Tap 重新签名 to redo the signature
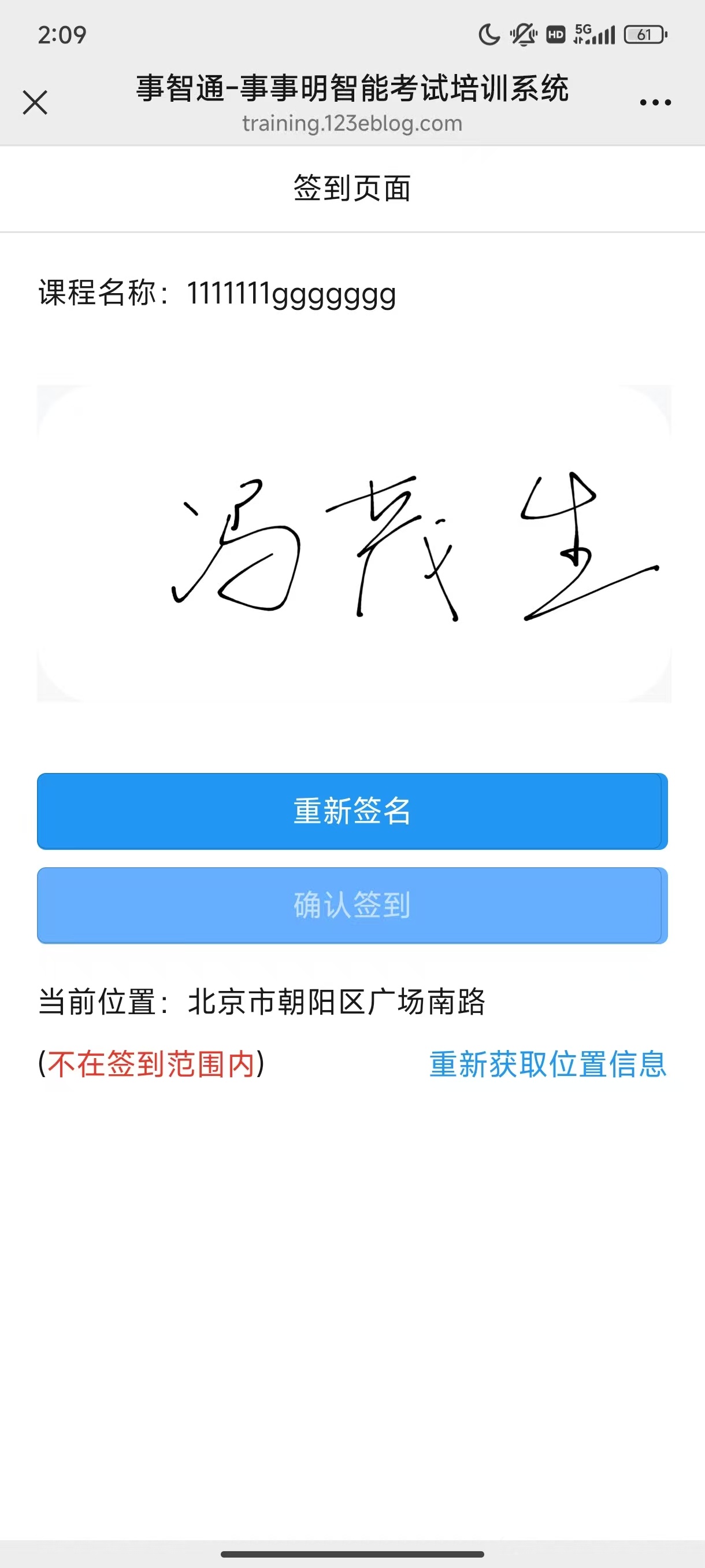The width and height of the screenshot is (705, 1568). pyautogui.click(x=352, y=811)
